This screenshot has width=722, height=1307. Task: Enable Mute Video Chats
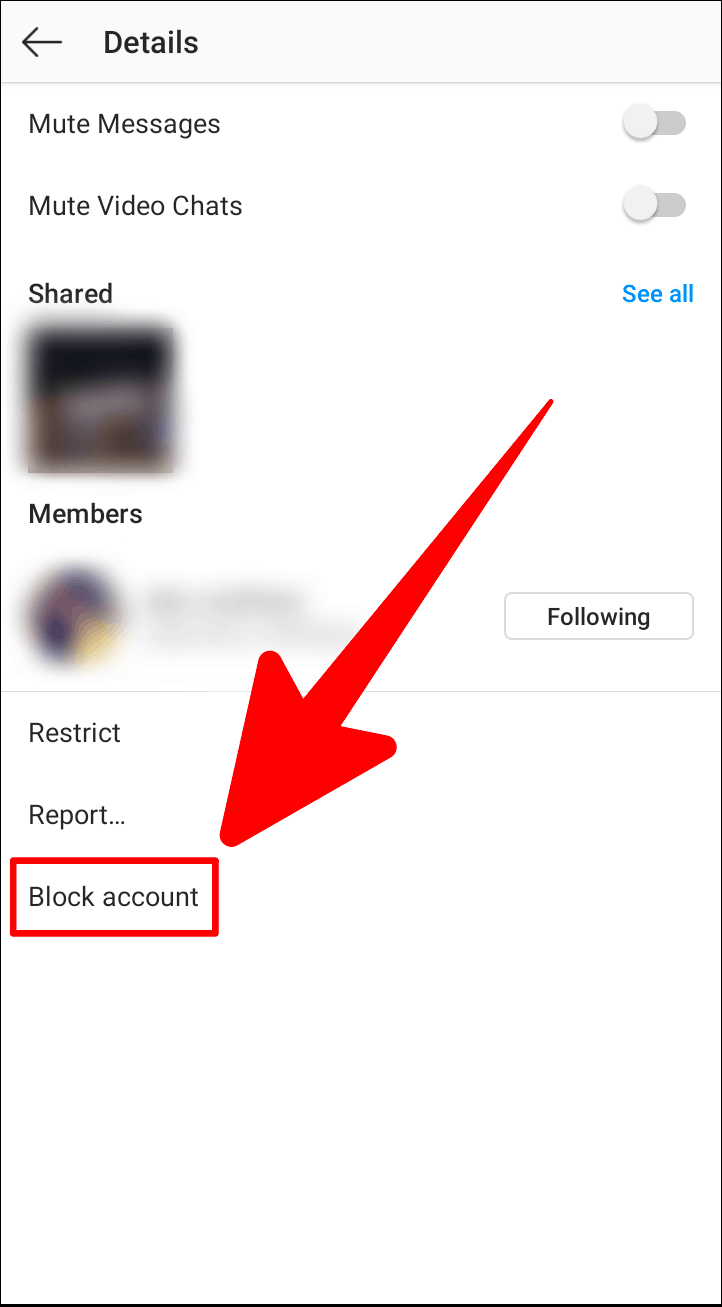655,206
